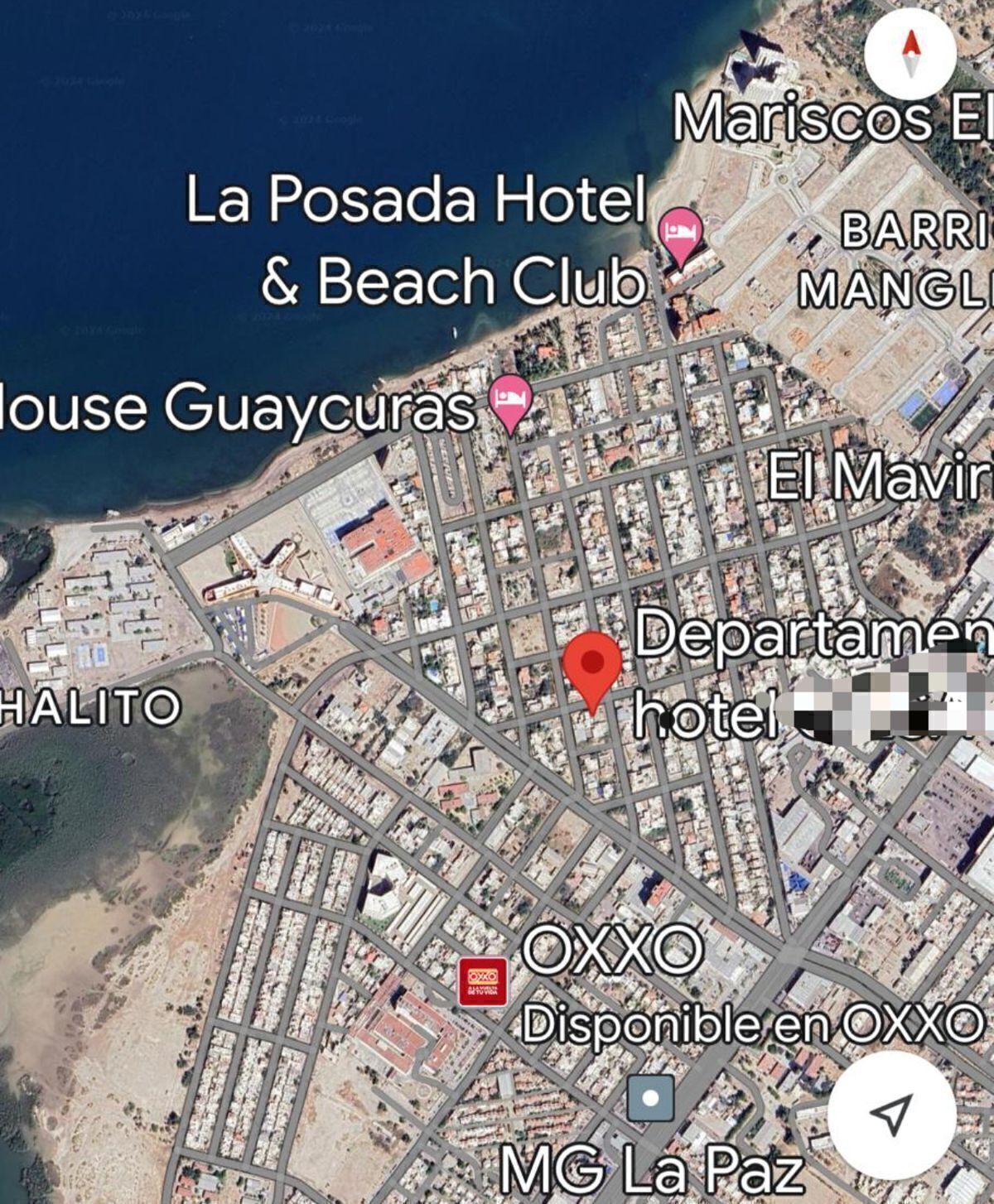The image size is (994, 1204).
Task: Select the MG La Paz place marker
Action: (650, 1099)
